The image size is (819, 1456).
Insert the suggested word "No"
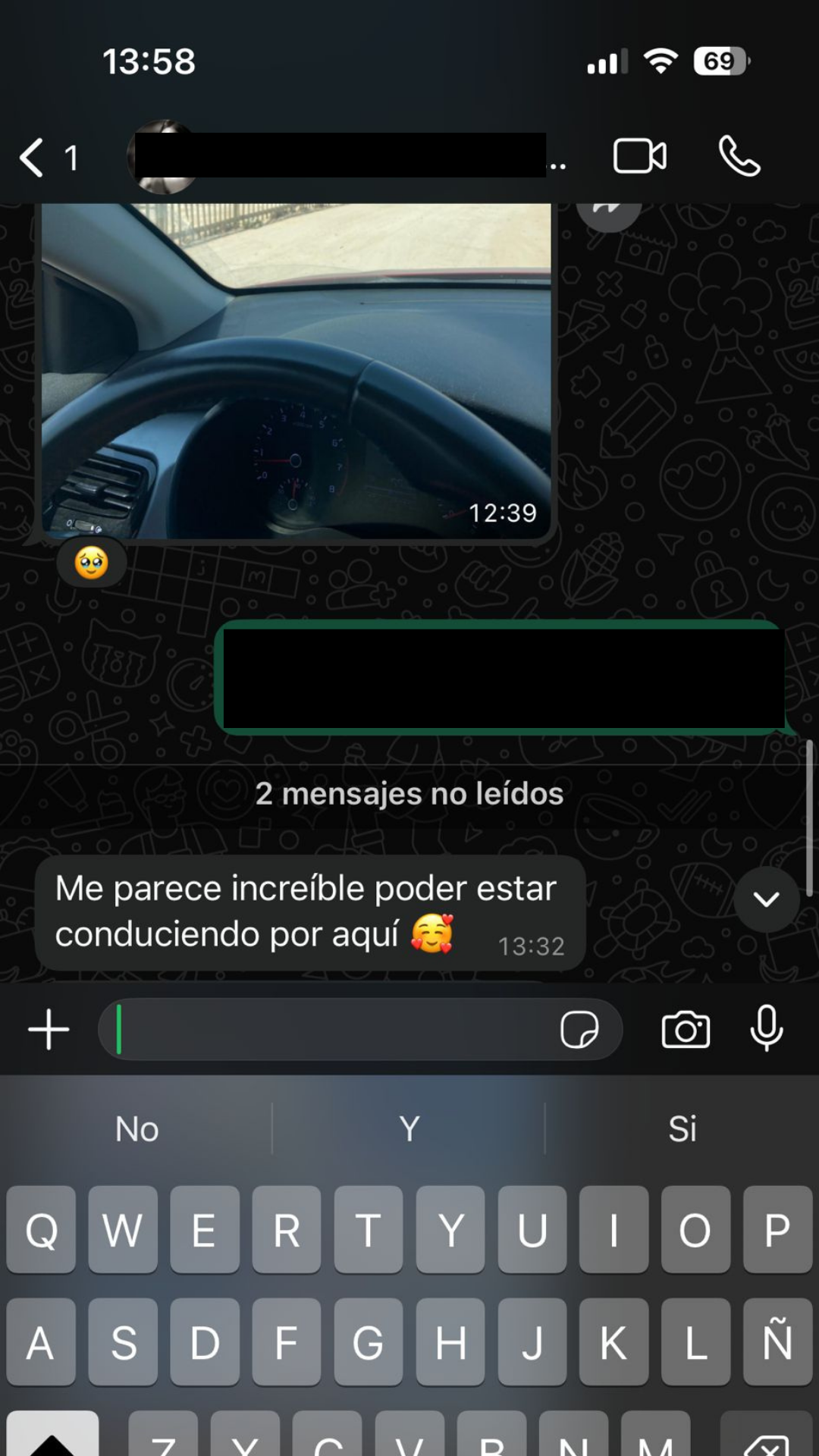[x=136, y=1129]
